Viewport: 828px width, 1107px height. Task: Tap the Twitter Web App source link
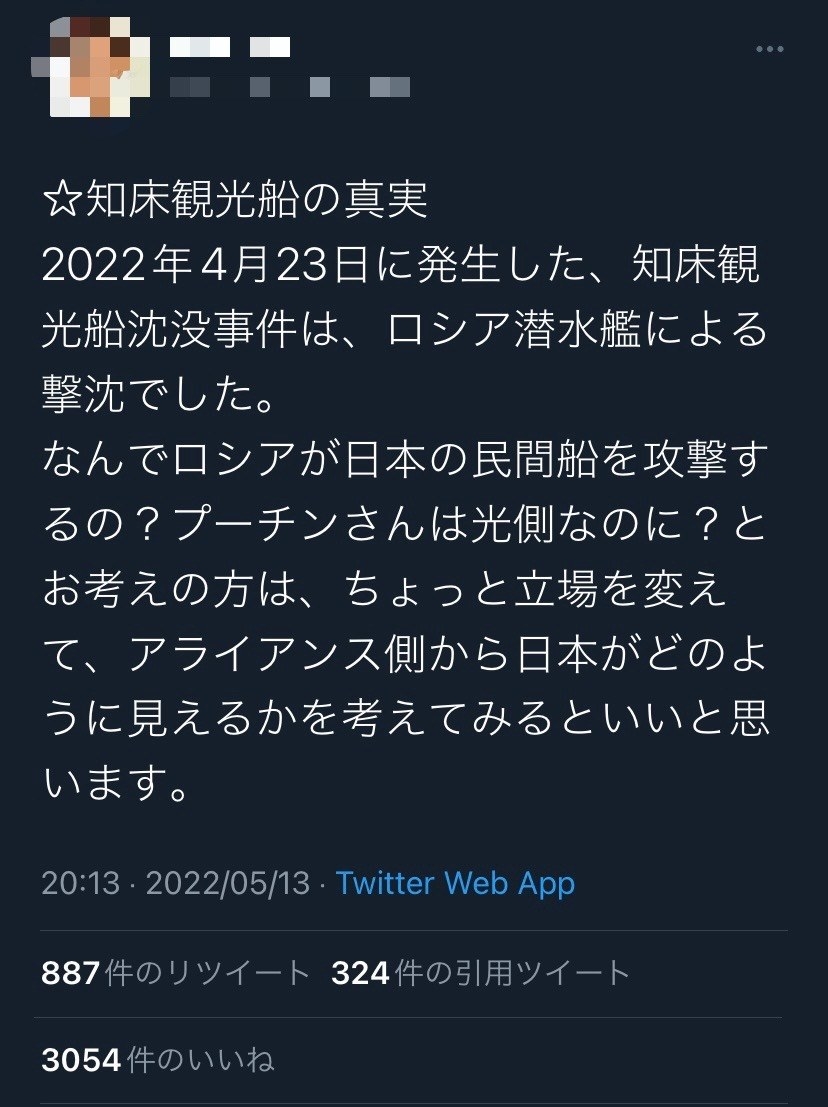pyautogui.click(x=455, y=883)
